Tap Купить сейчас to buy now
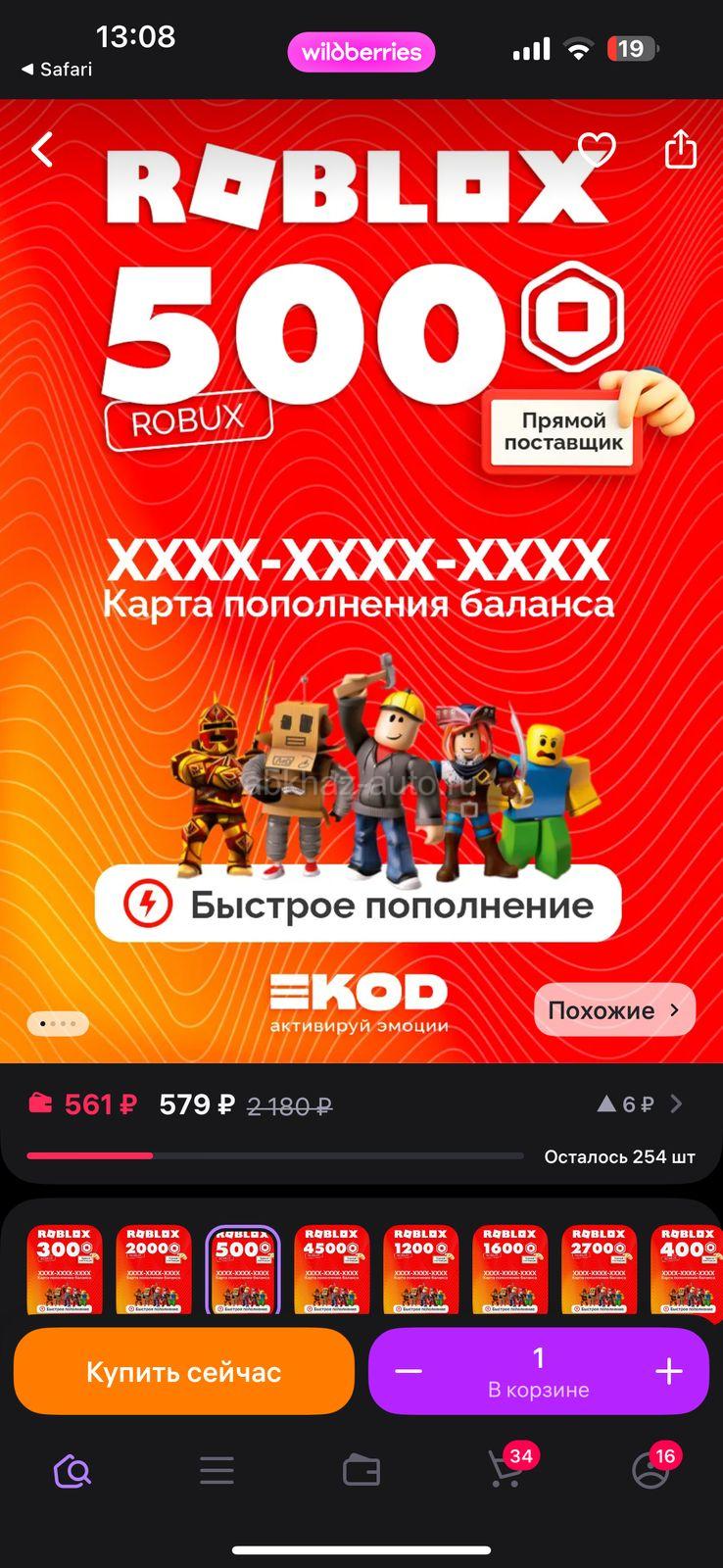The image size is (723, 1568). pos(183,1371)
